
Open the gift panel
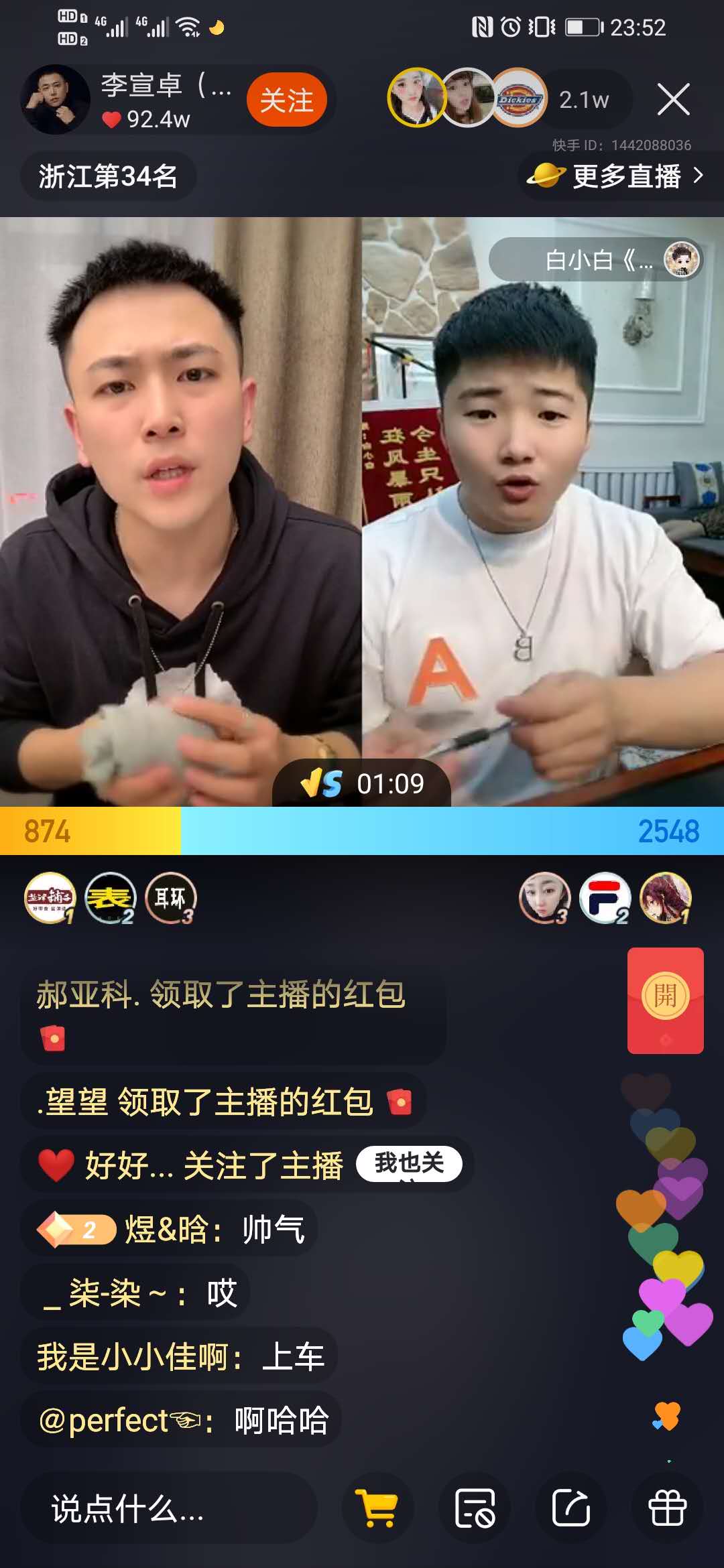tap(667, 1509)
